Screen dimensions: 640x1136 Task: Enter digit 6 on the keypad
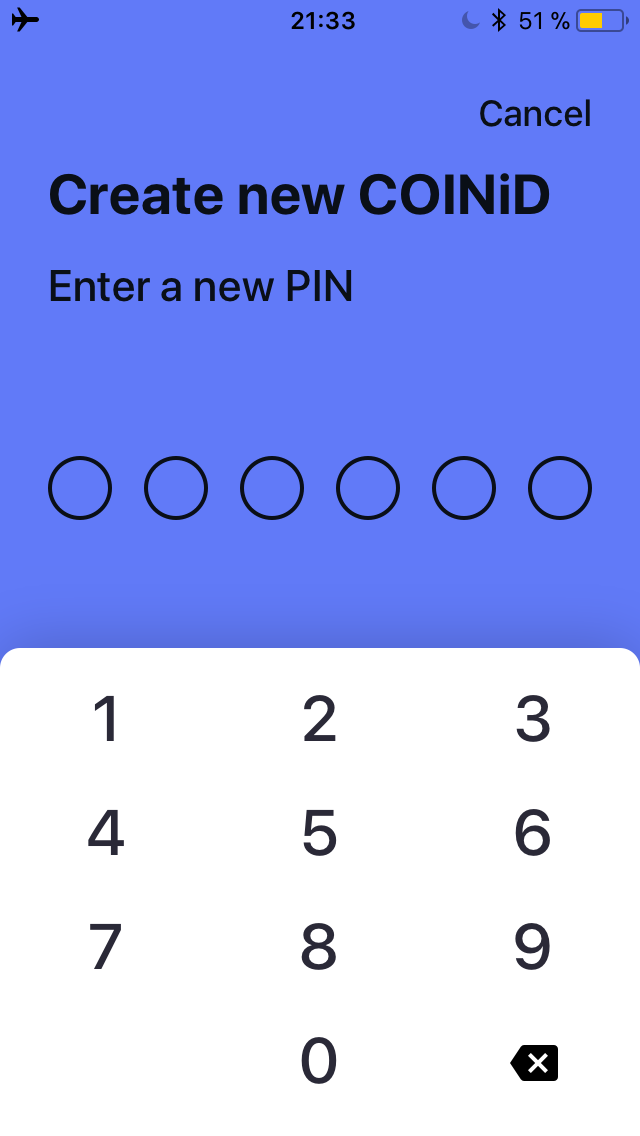533,833
